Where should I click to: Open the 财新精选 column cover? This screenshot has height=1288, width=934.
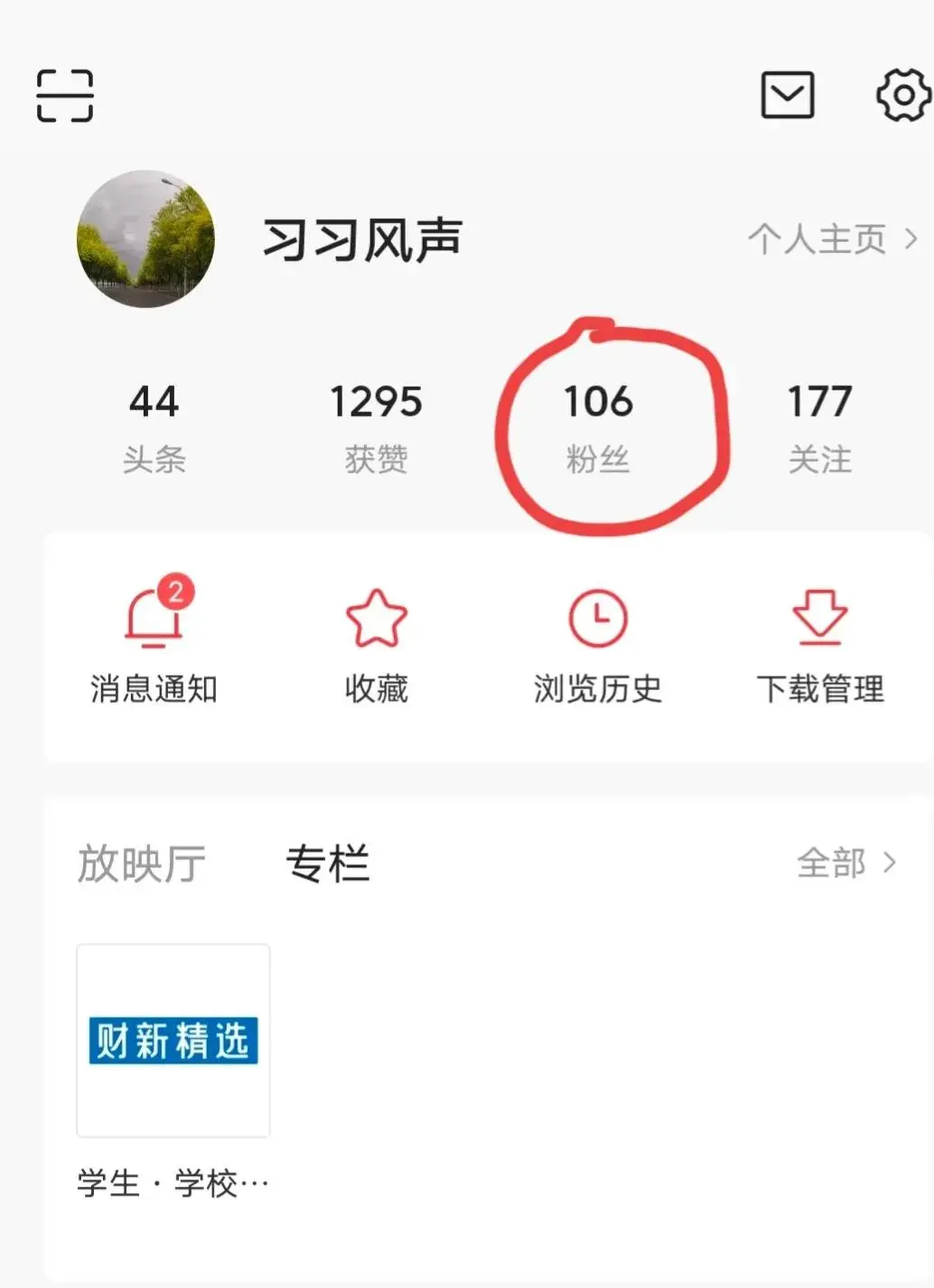[173, 1041]
